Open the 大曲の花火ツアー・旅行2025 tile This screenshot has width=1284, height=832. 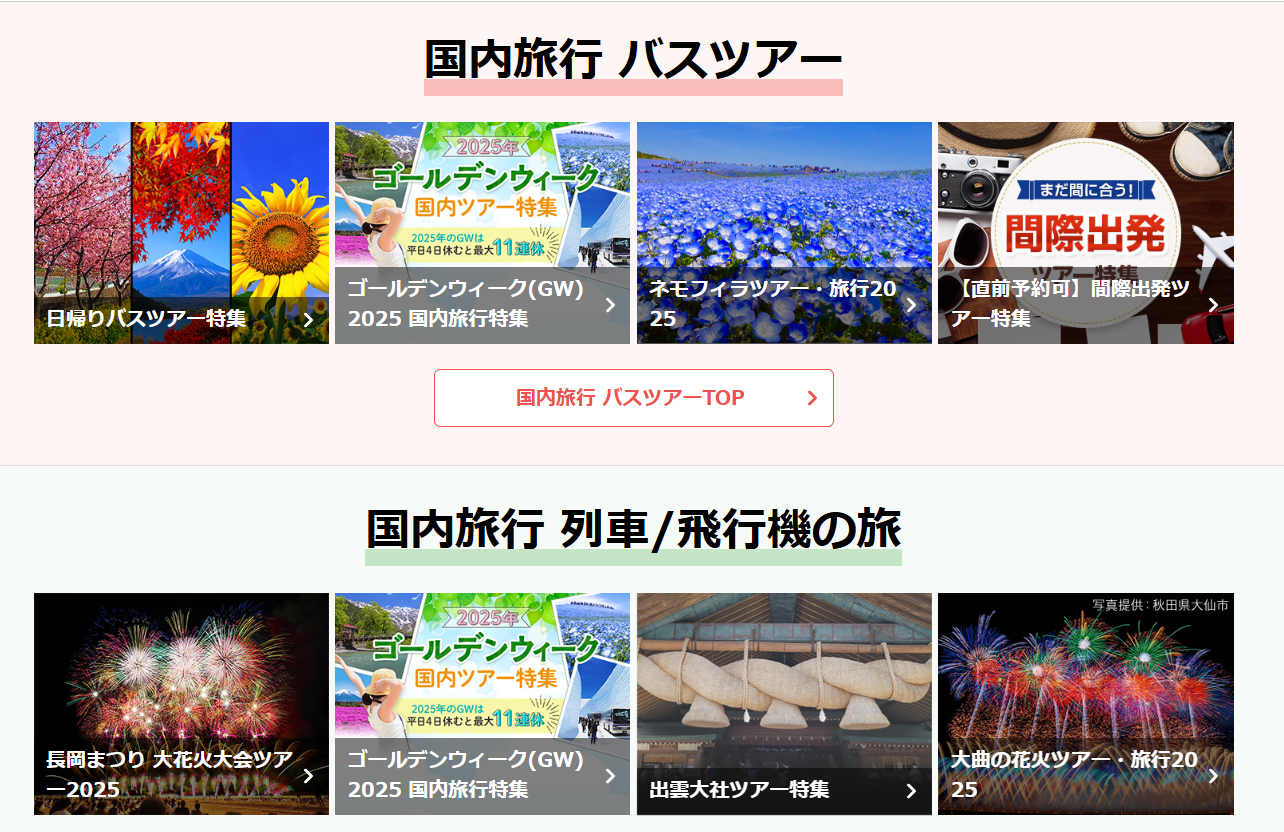[1085, 704]
